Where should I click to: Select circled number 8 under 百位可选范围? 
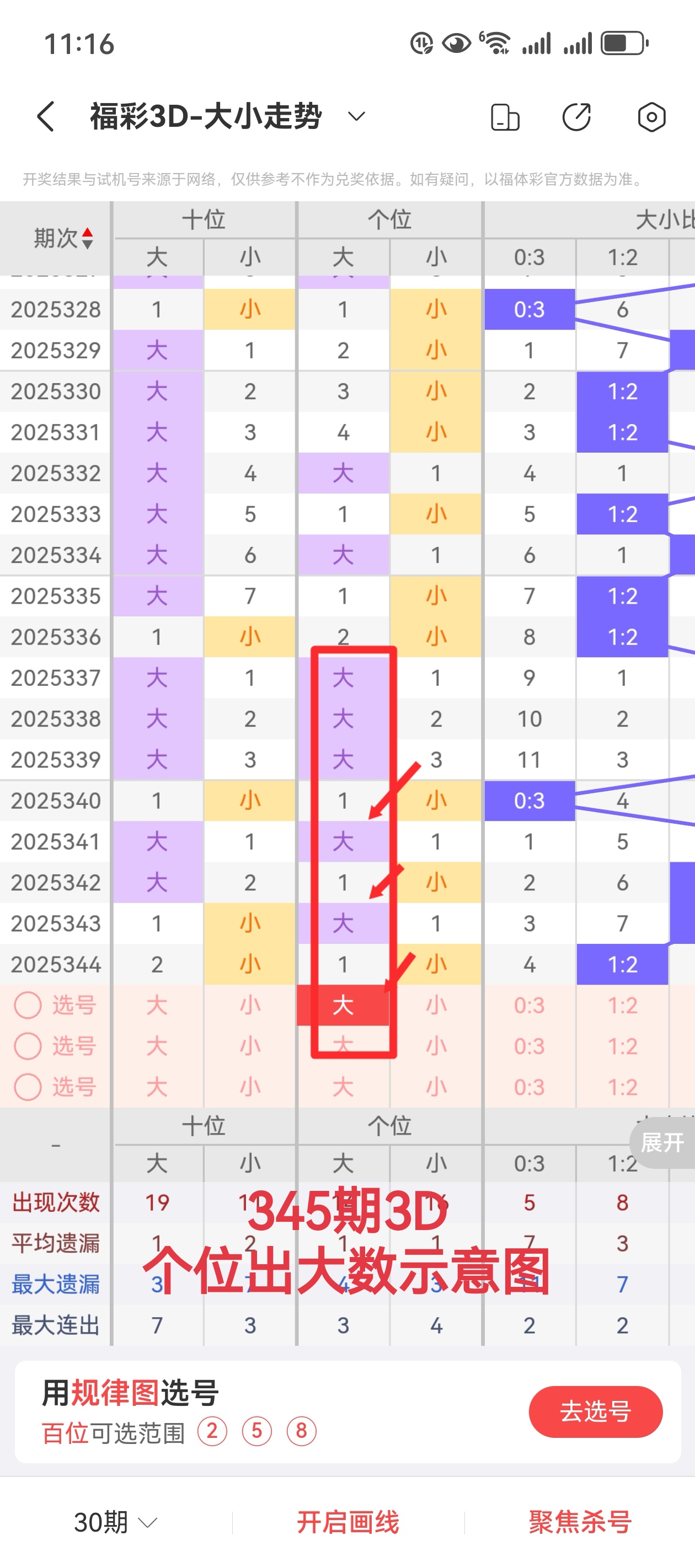(301, 1431)
